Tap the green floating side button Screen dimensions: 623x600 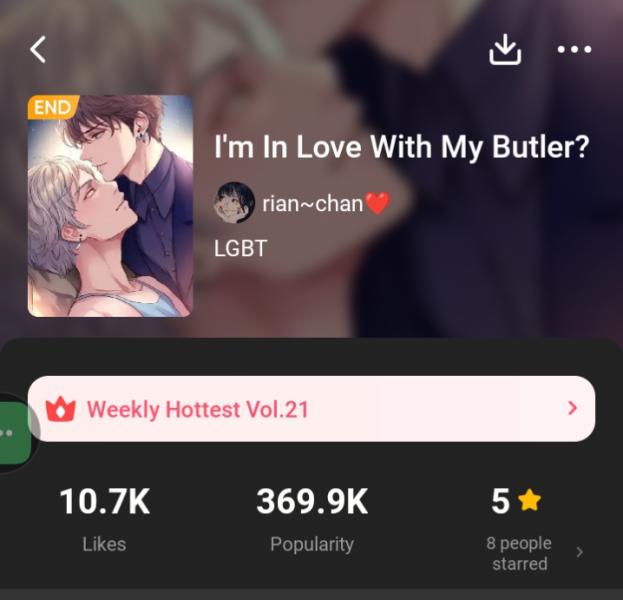14,433
